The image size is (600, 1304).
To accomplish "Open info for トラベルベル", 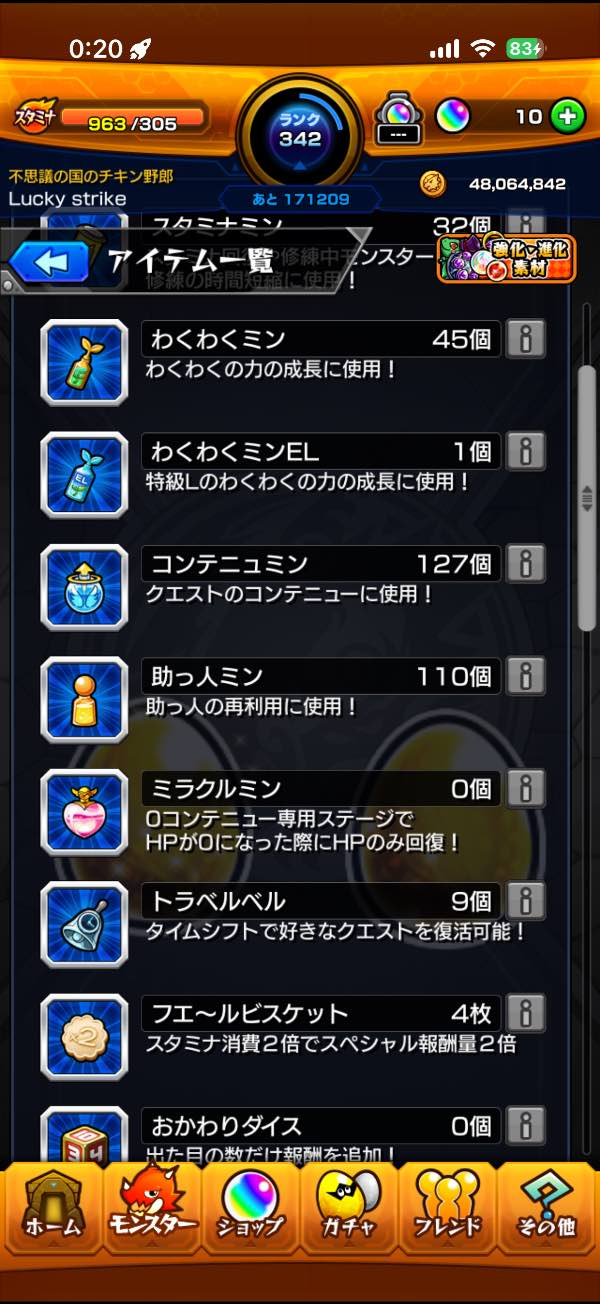I will (x=525, y=902).
